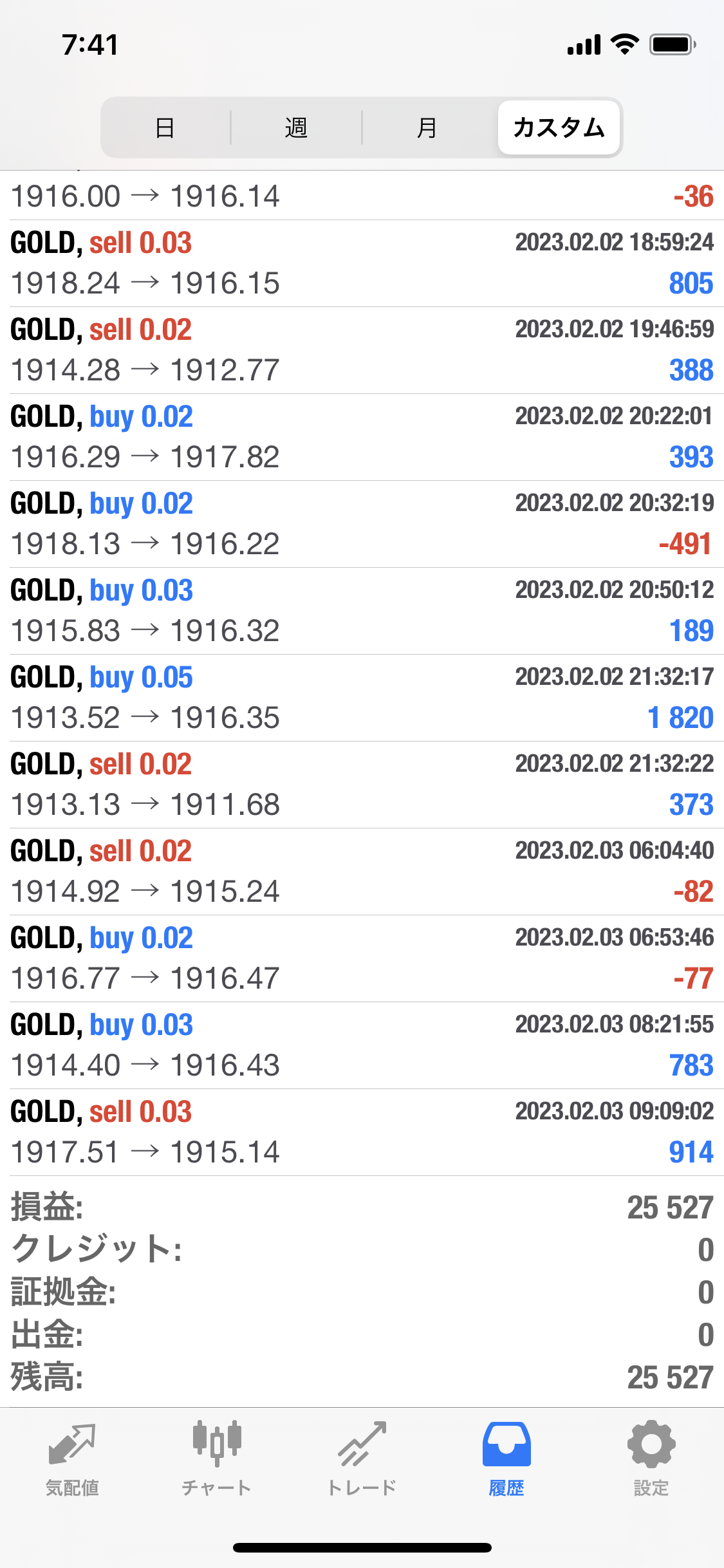Open the GOLD buy trade at 20:22:01
Screen dimensions: 724x1568
click(362, 437)
